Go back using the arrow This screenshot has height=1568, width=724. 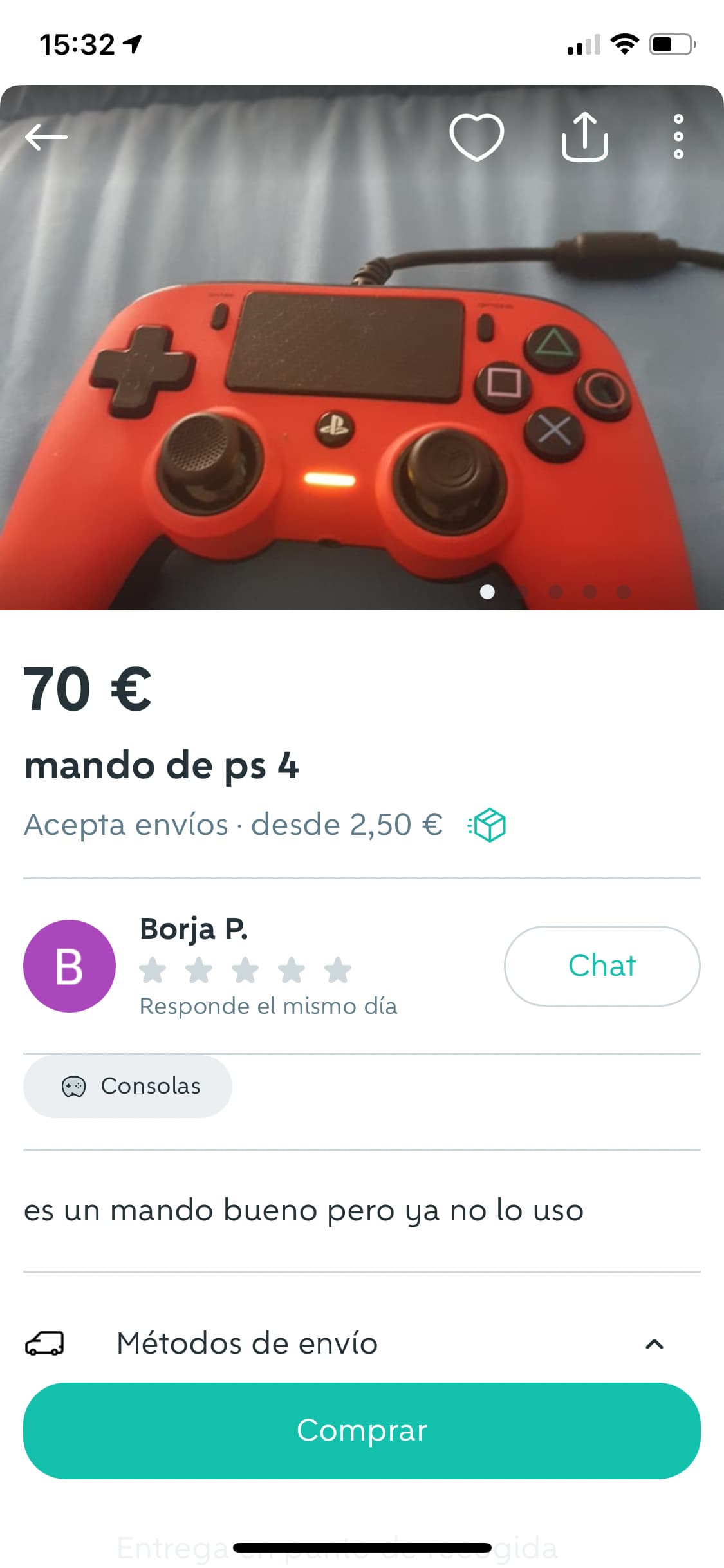tap(46, 137)
